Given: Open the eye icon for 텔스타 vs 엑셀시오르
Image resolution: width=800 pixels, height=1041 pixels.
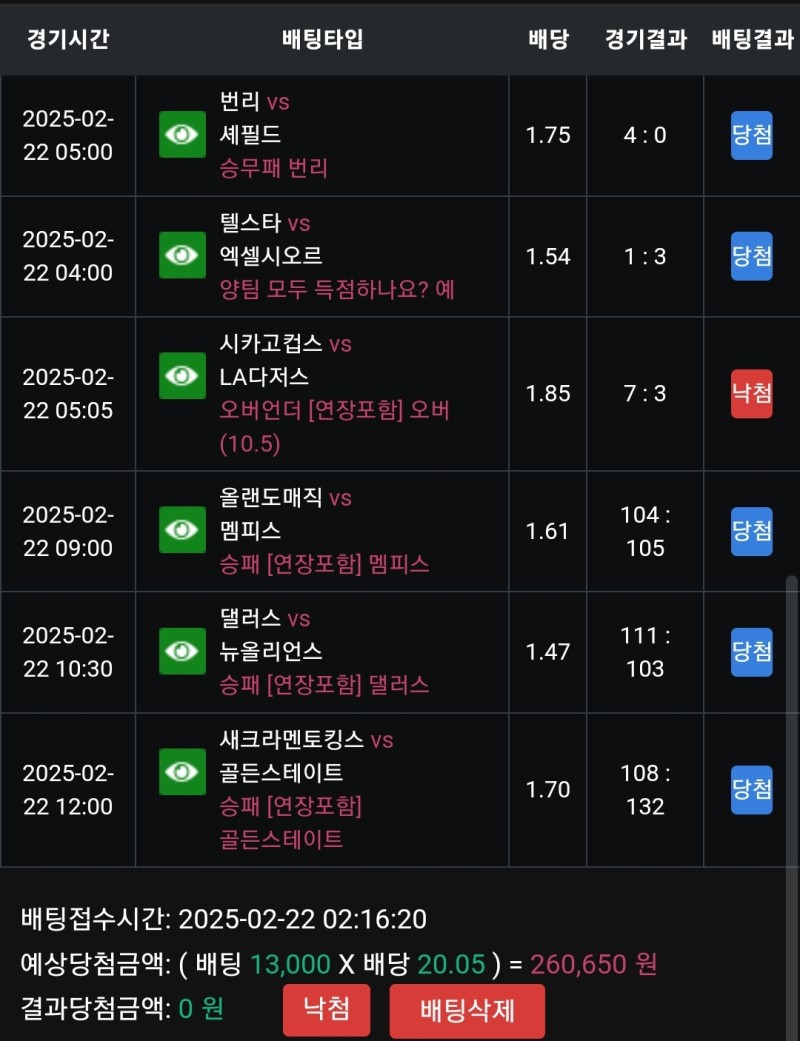Looking at the screenshot, I should [x=182, y=256].
